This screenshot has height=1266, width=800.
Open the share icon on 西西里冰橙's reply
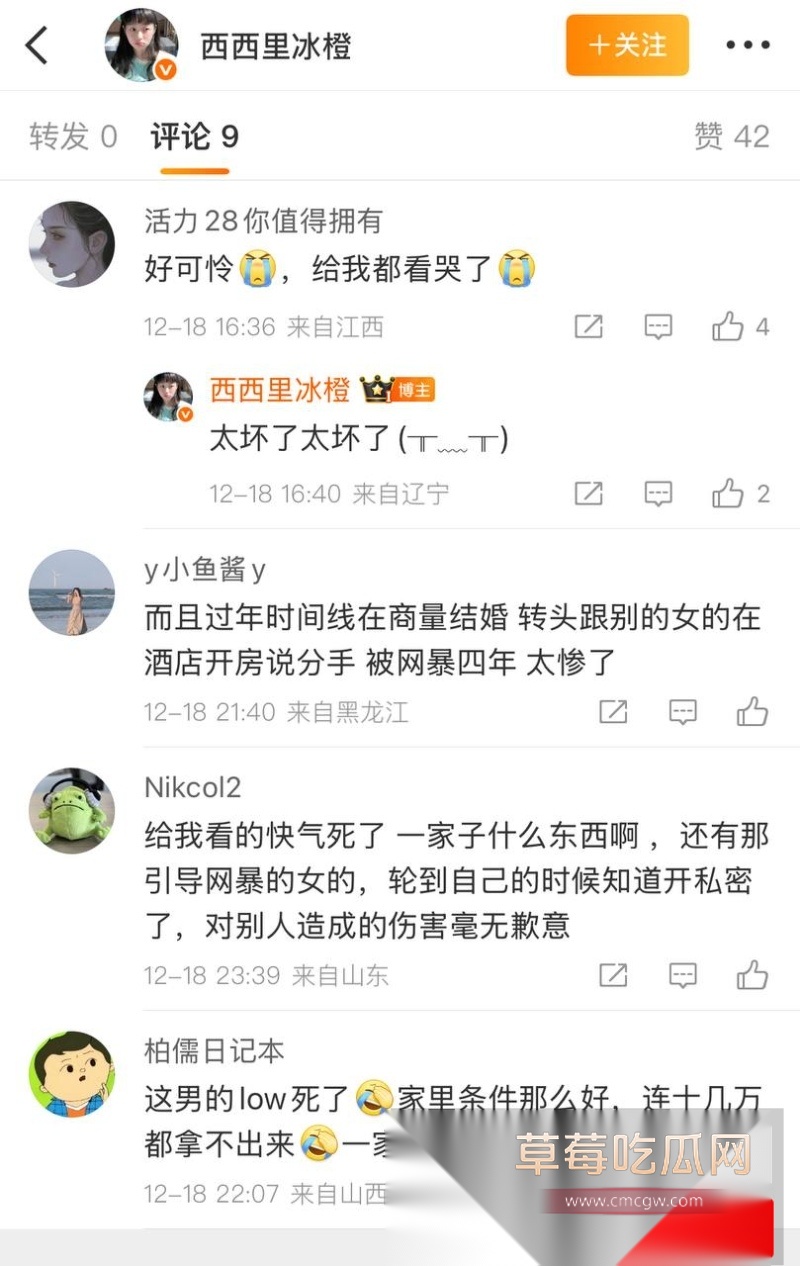589,493
